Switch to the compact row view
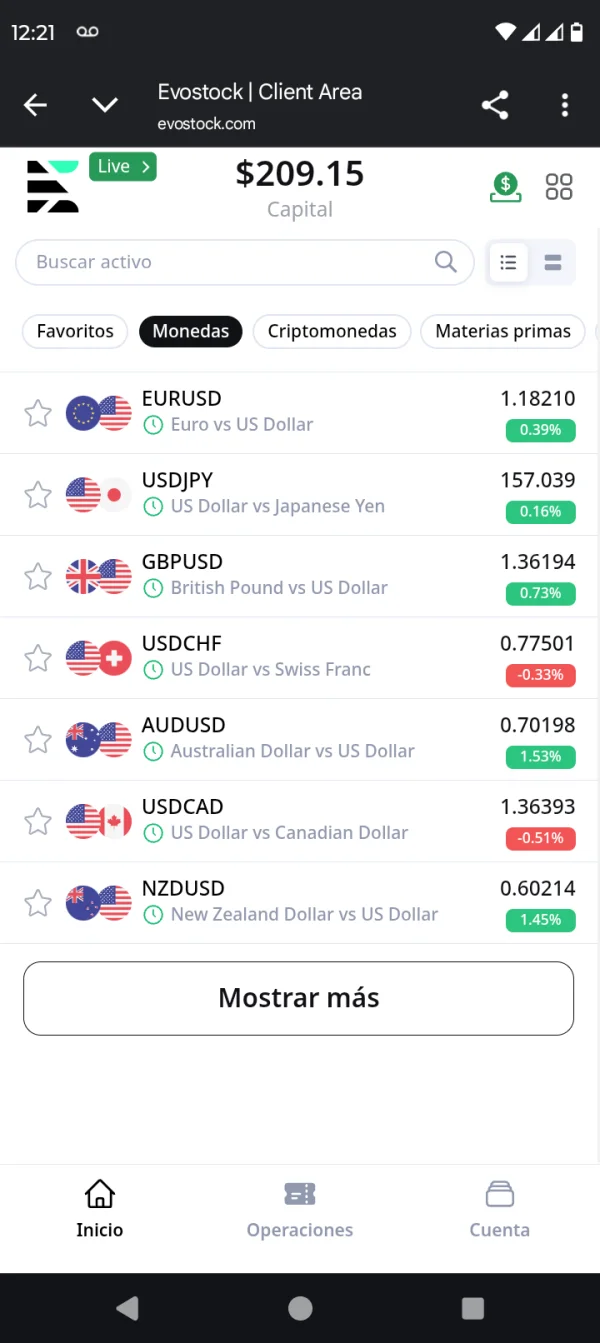Image resolution: width=600 pixels, height=1343 pixels. (553, 263)
